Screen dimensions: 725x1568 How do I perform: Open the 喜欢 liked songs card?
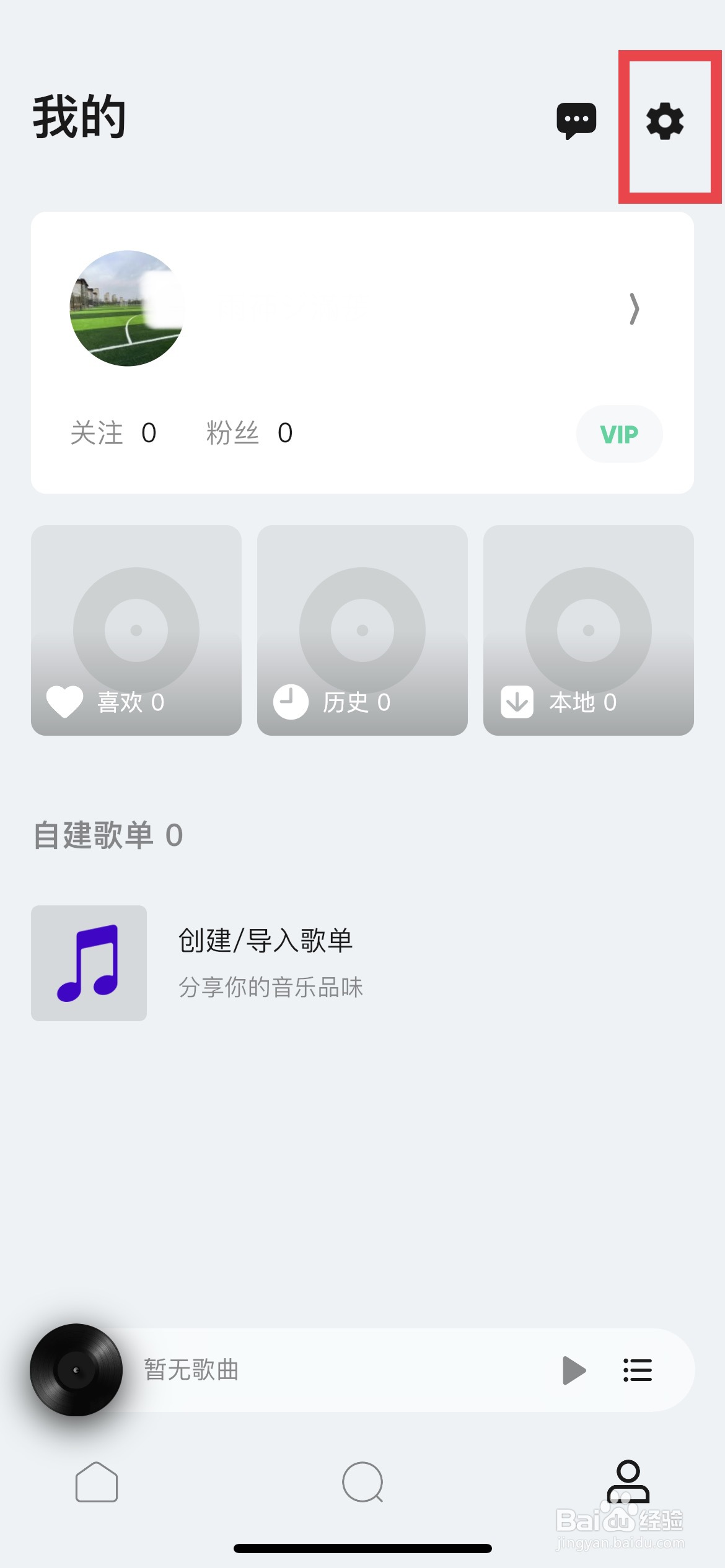click(x=136, y=630)
